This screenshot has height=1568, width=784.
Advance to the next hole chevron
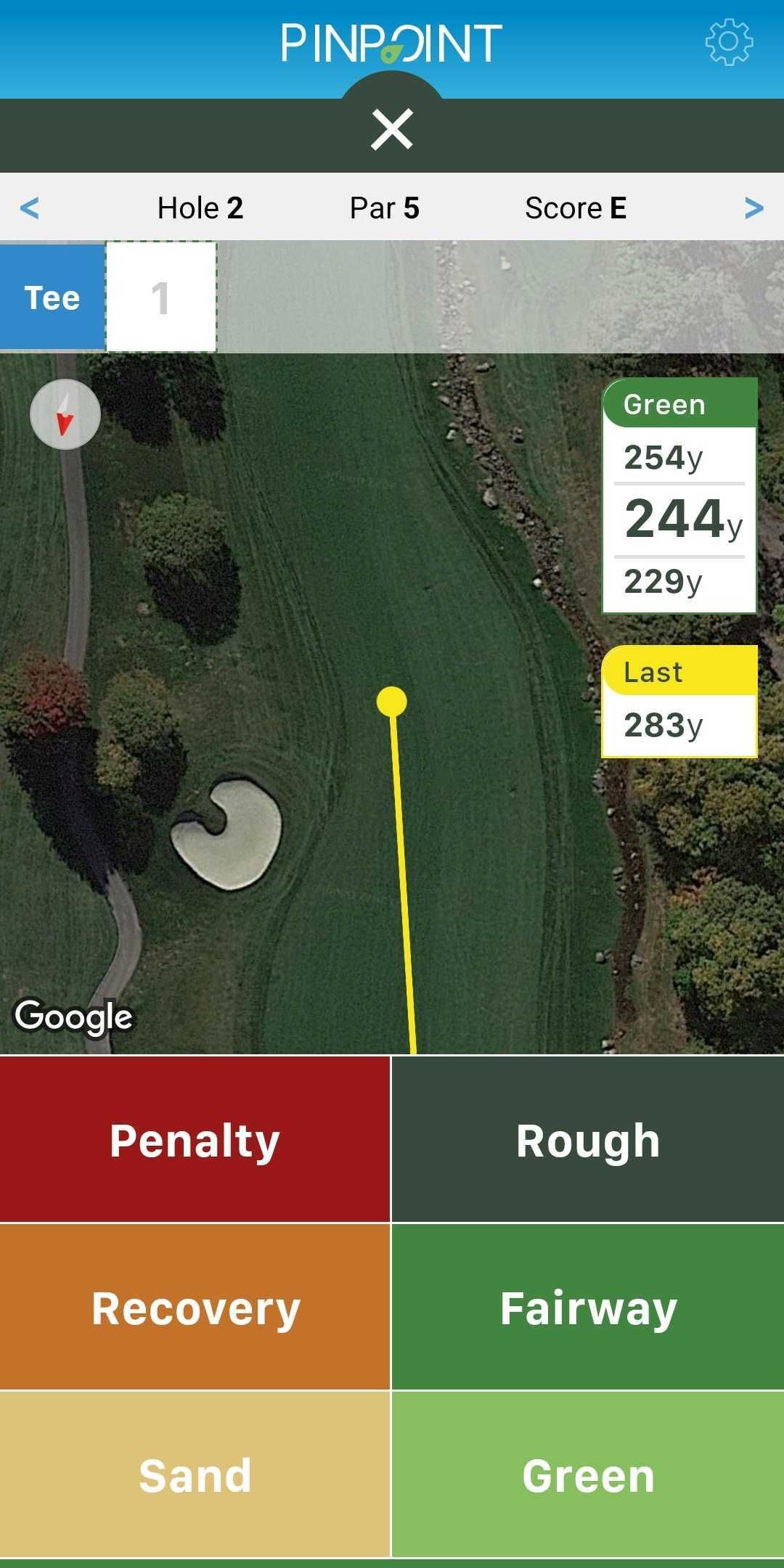755,208
